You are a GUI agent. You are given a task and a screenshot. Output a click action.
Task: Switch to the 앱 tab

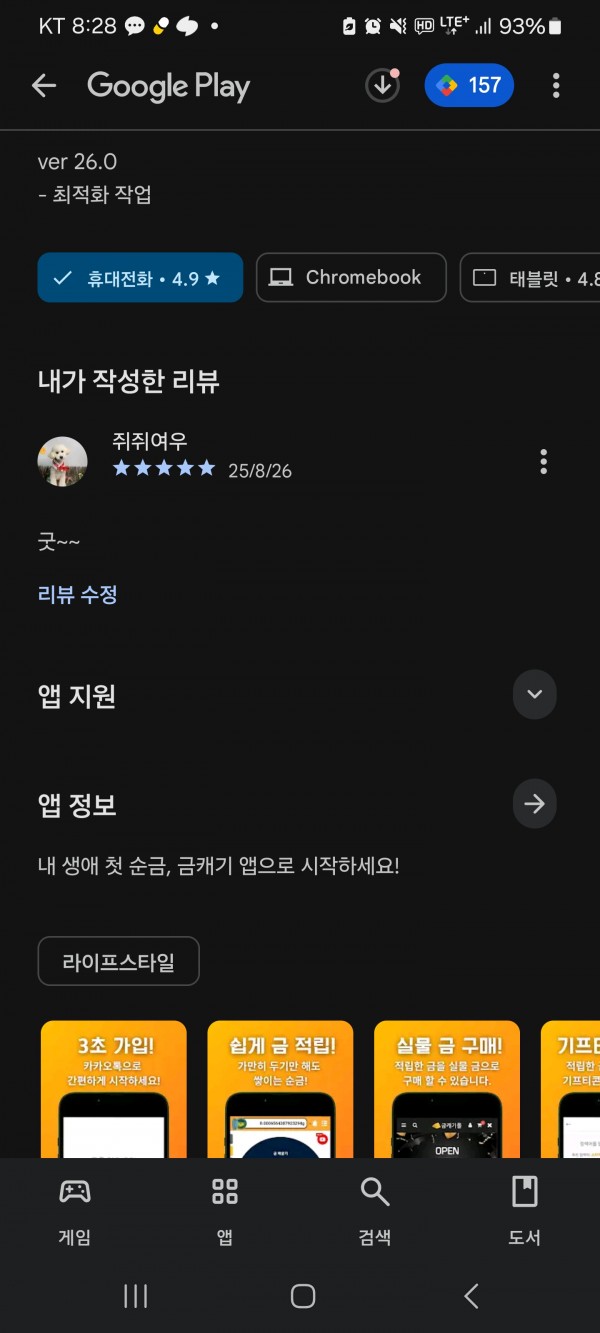coord(225,1211)
